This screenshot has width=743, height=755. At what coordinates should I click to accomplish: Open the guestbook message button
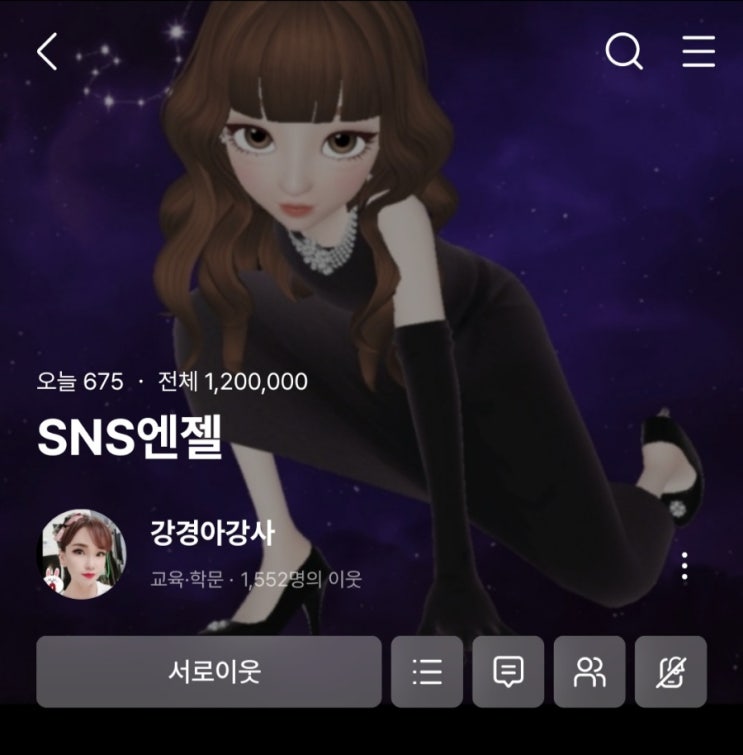coord(508,672)
